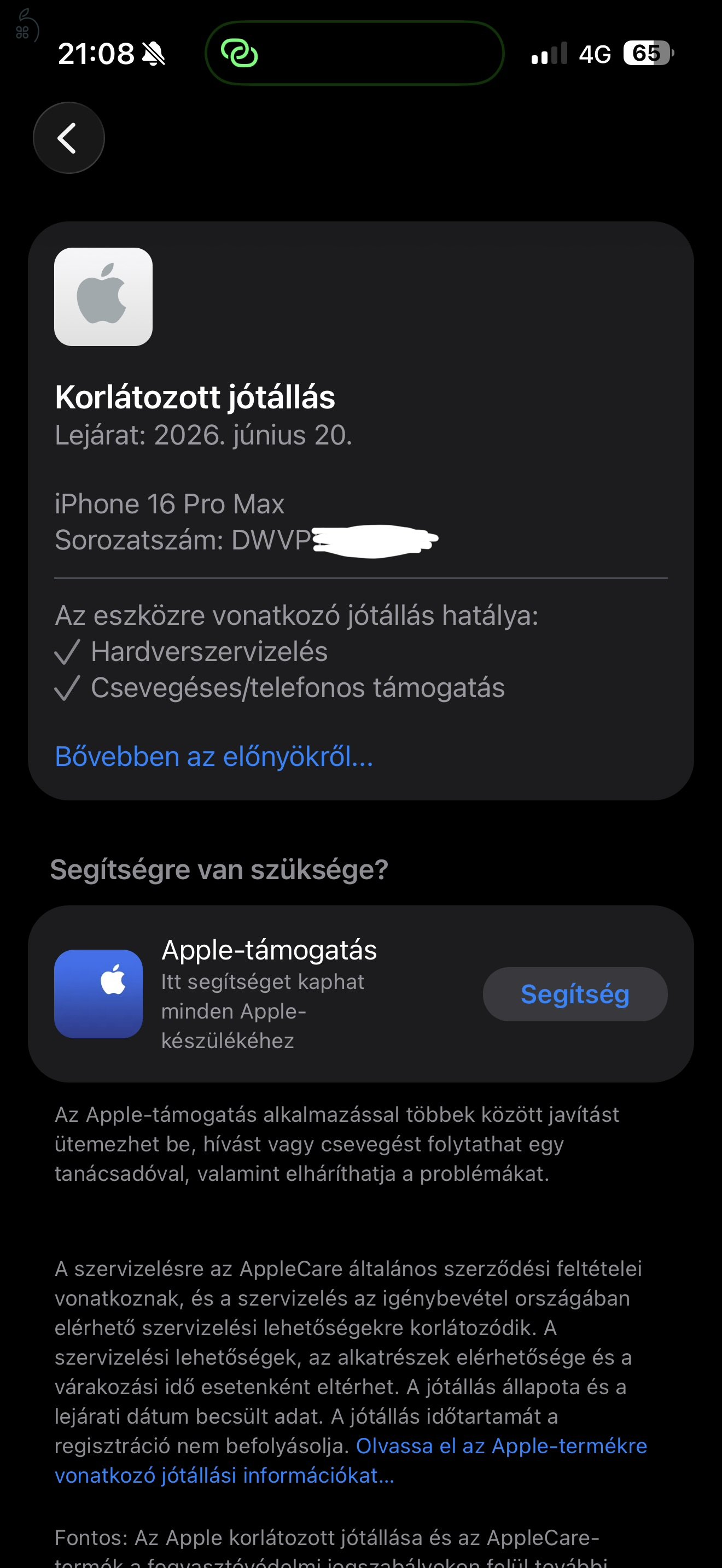Open the Apple-támogatás app icon
The height and width of the screenshot is (1568, 722).
point(99,994)
